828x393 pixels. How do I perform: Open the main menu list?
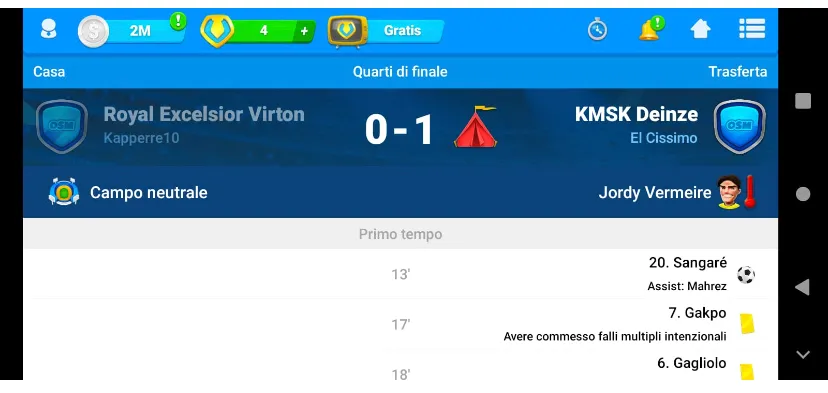coord(752,29)
